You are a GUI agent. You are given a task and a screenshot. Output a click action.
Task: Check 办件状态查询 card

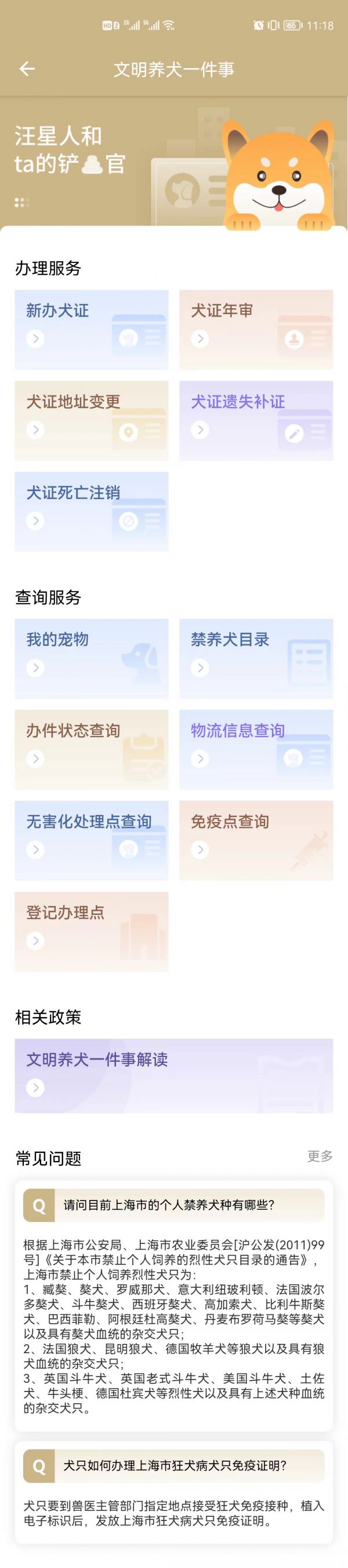click(x=91, y=749)
